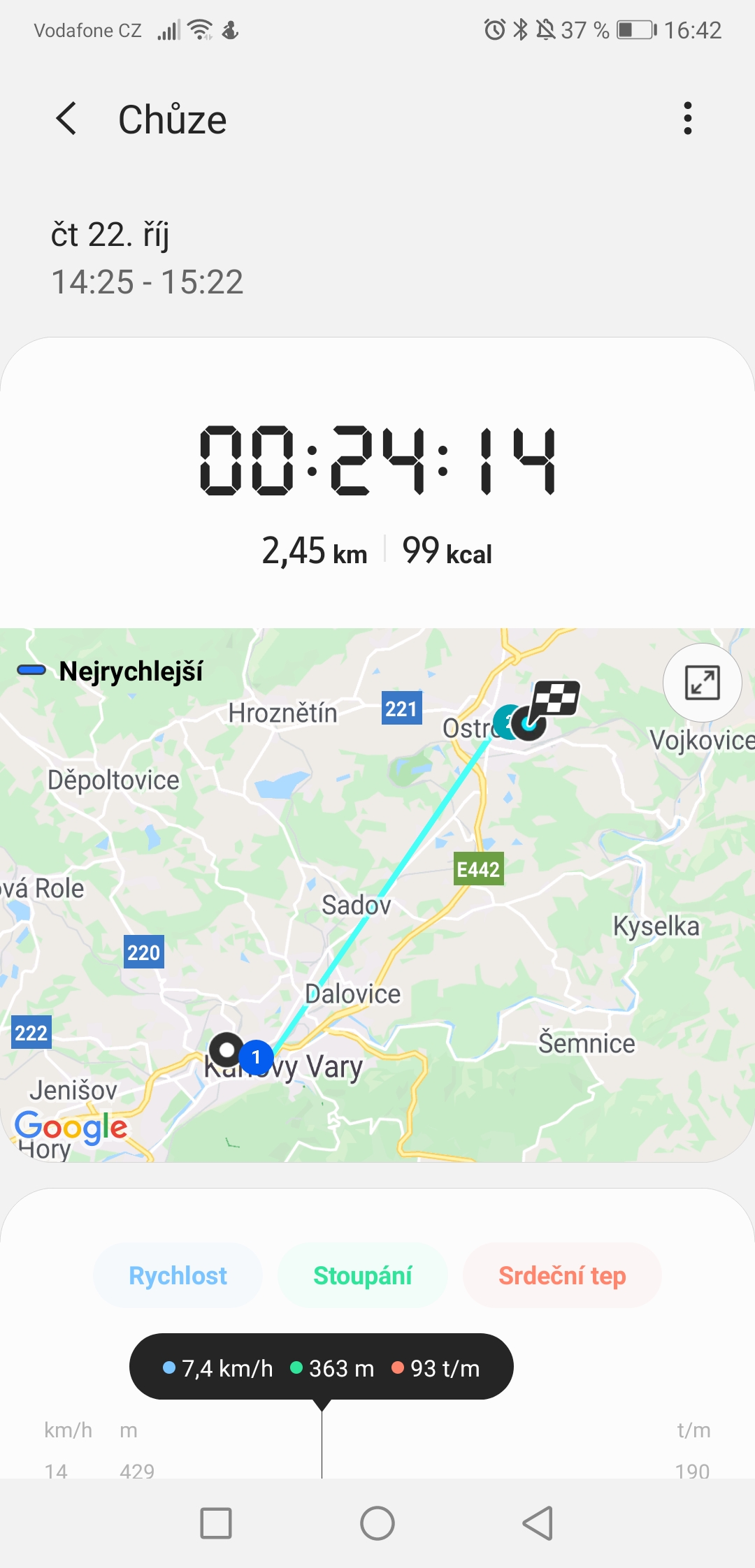Open the three-dot overflow menu

pyautogui.click(x=688, y=118)
